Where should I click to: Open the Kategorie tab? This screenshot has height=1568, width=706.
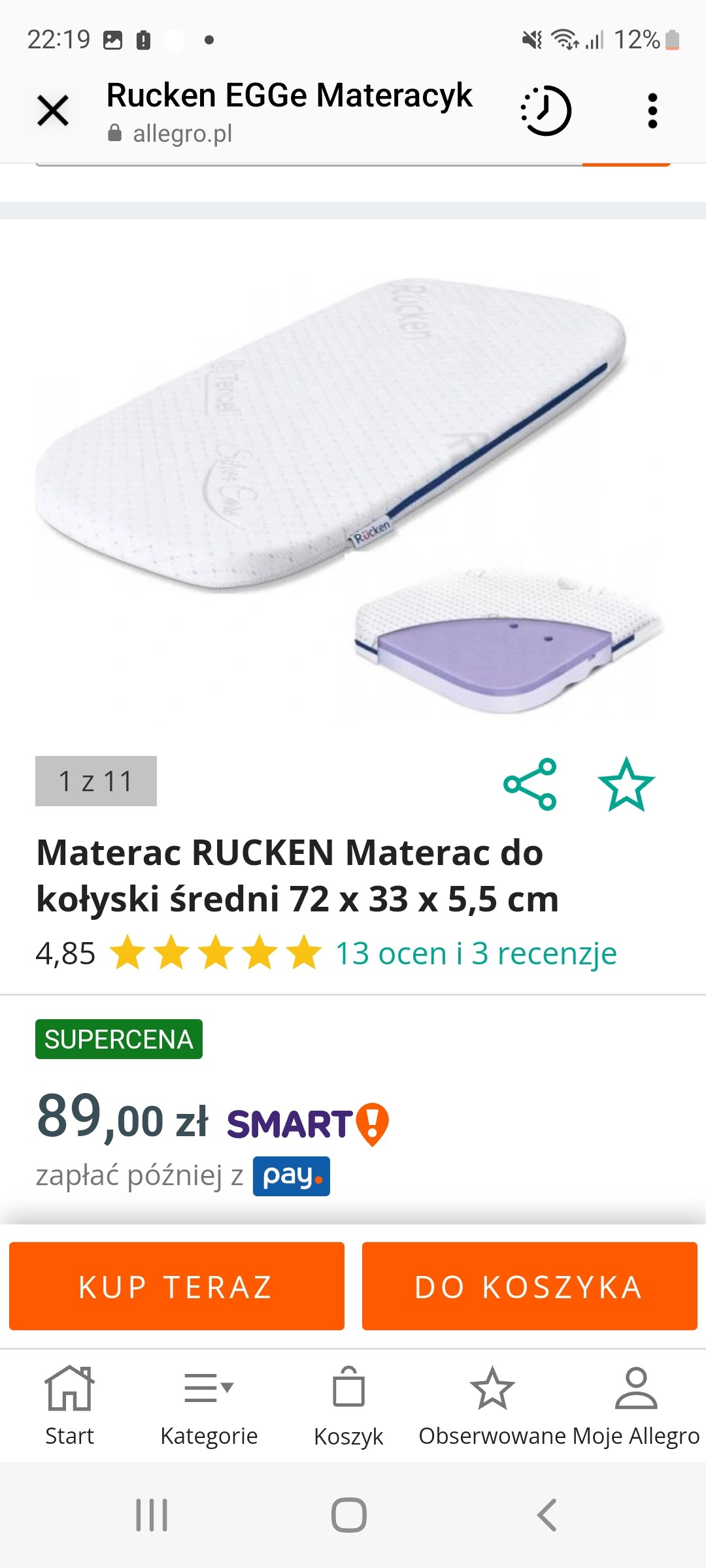point(209,1405)
